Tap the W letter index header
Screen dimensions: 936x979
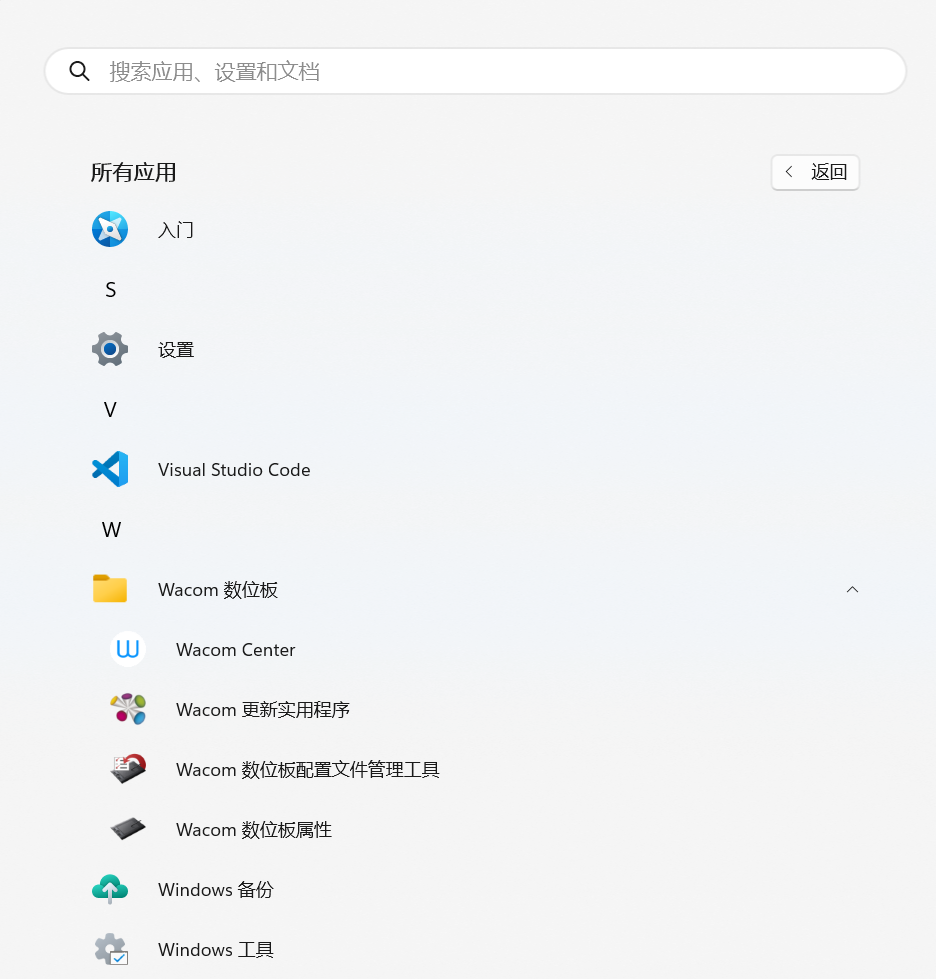pos(111,530)
